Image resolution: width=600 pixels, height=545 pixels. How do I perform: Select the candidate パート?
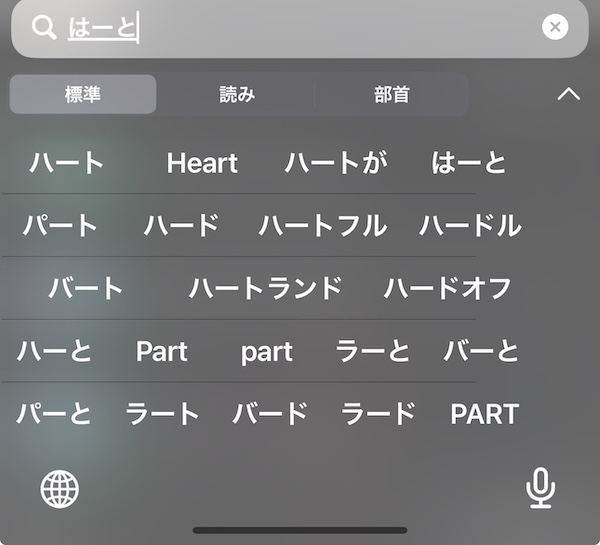tap(60, 225)
